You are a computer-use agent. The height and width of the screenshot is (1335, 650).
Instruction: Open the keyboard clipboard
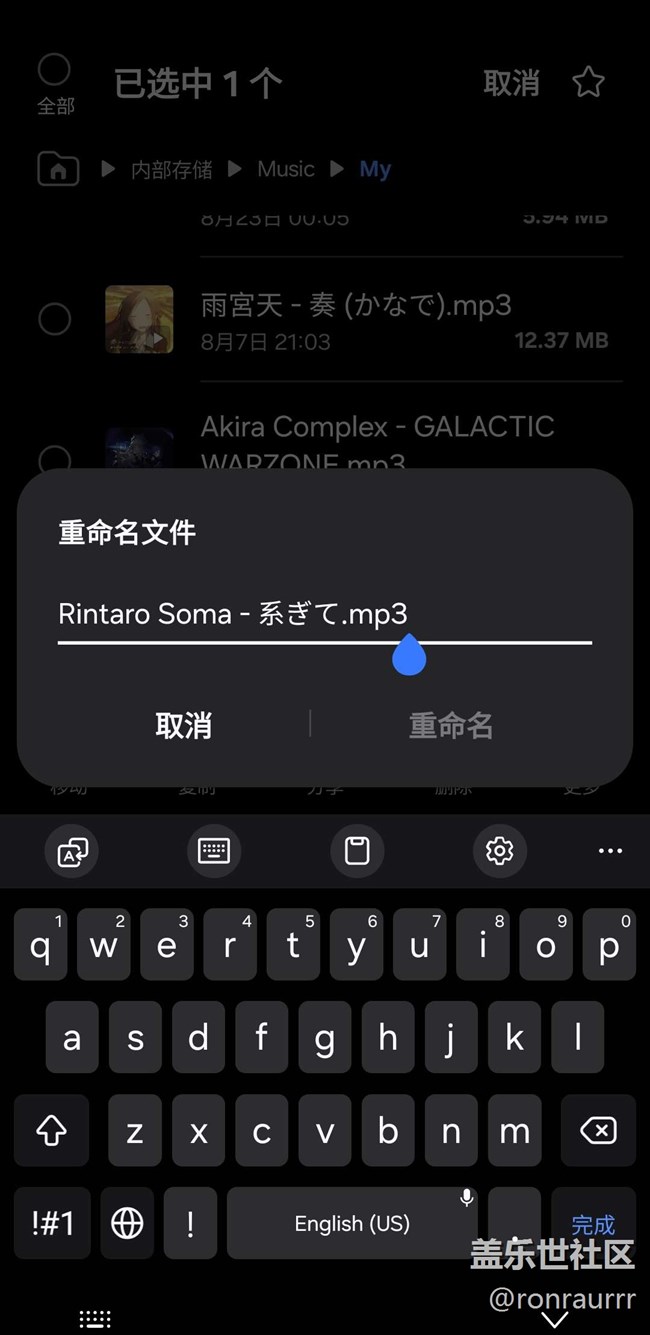(x=357, y=851)
